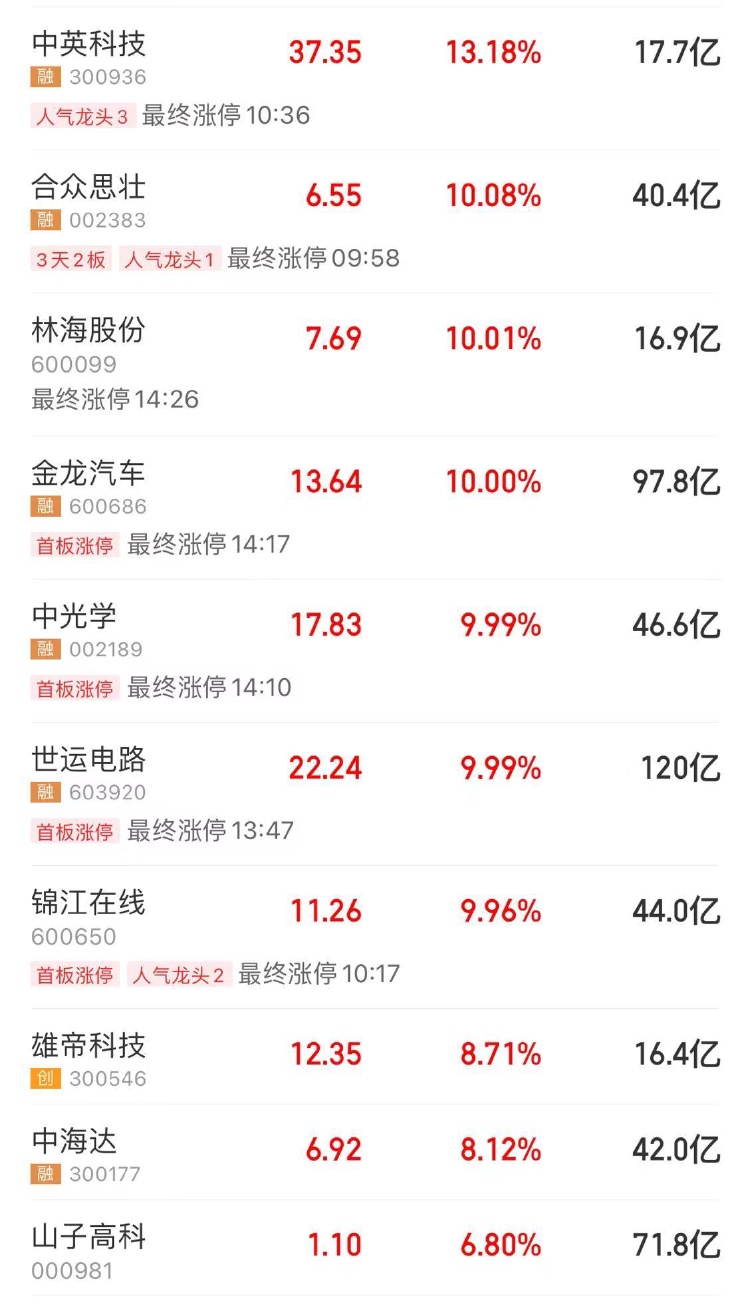Image resolution: width=750 pixels, height=1304 pixels.
Task: Open 锦江在线 stock details
Action: (x=375, y=936)
